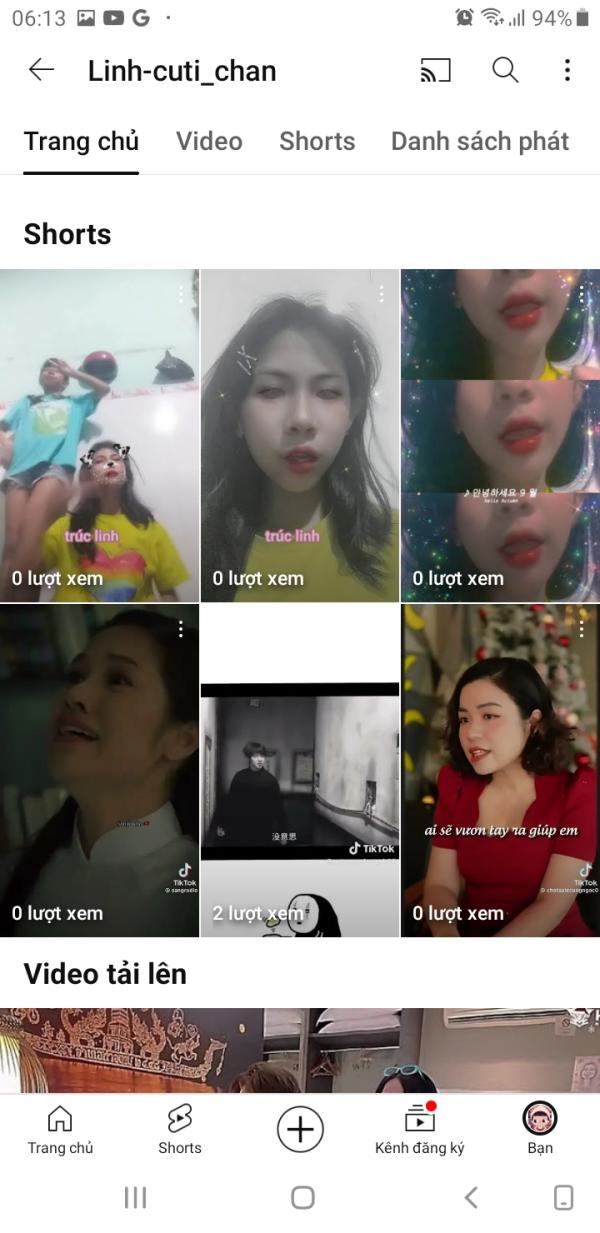Open the first video under Video tải lên
Image resolution: width=600 pixels, height=1233 pixels.
click(x=300, y=1050)
